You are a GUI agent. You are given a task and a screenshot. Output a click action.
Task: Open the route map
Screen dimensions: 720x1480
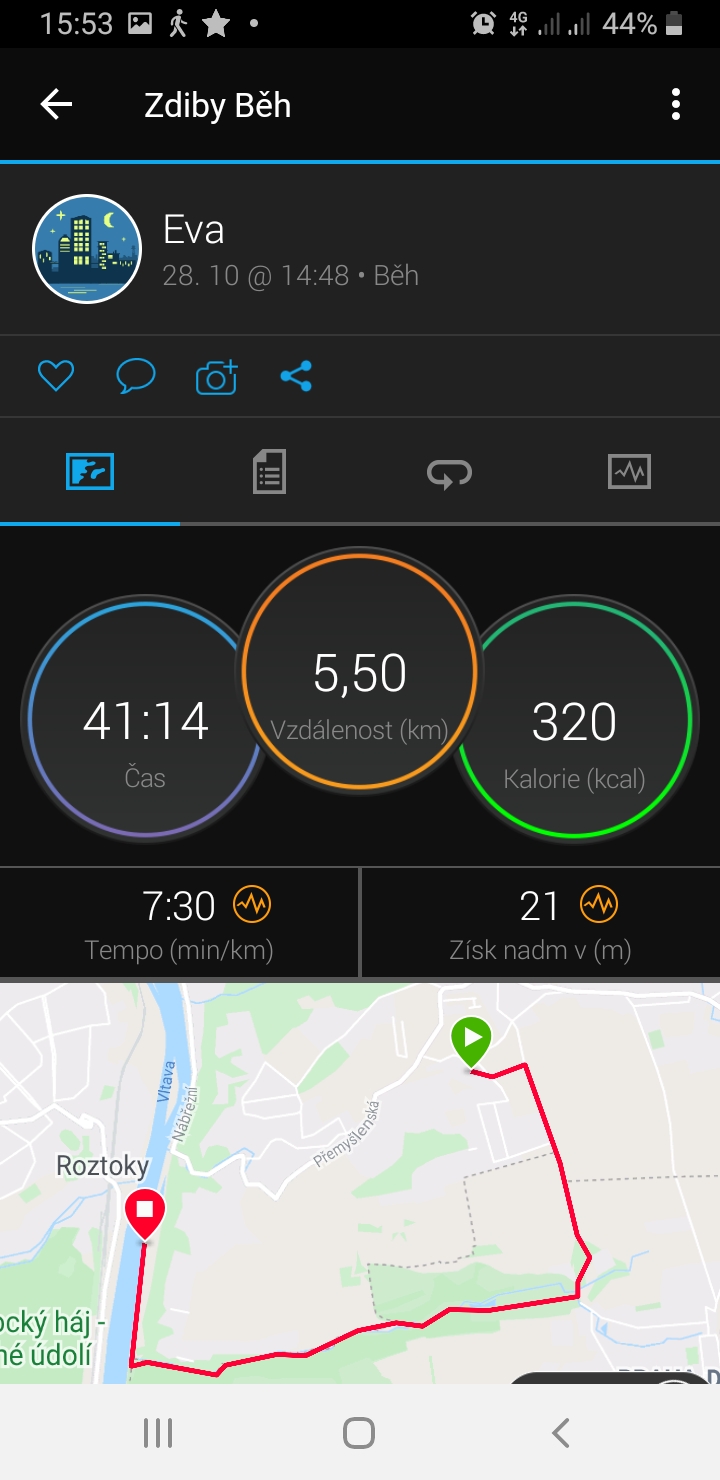(x=360, y=1183)
